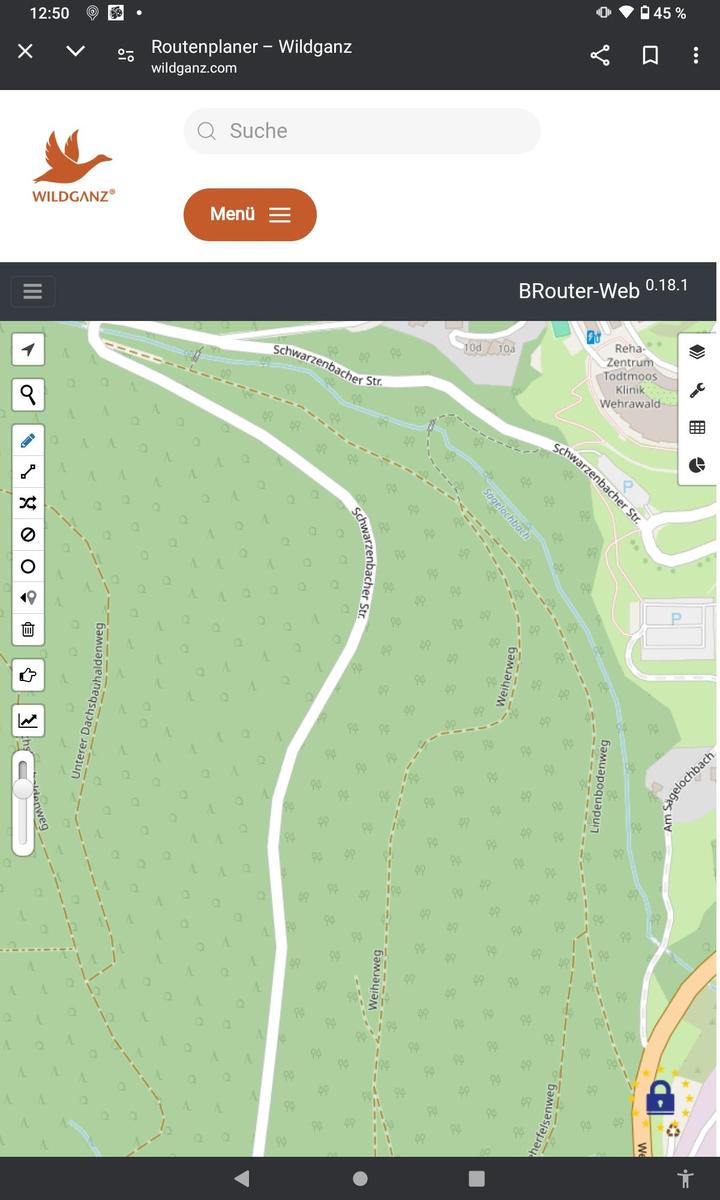Select the no-go area tool
This screenshot has width=720, height=1200.
pos(28,535)
